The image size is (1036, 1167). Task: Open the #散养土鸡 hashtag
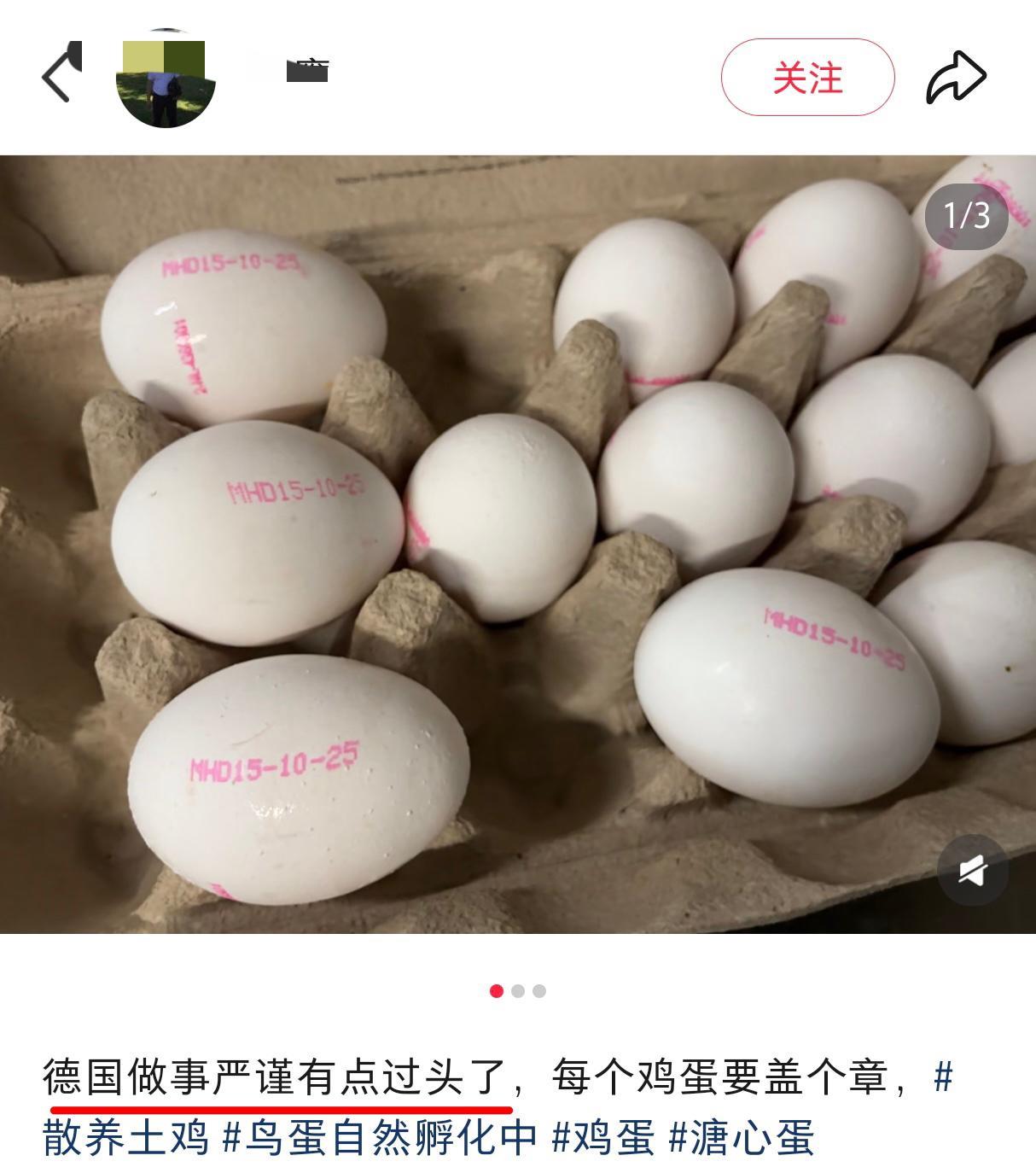(126, 1137)
